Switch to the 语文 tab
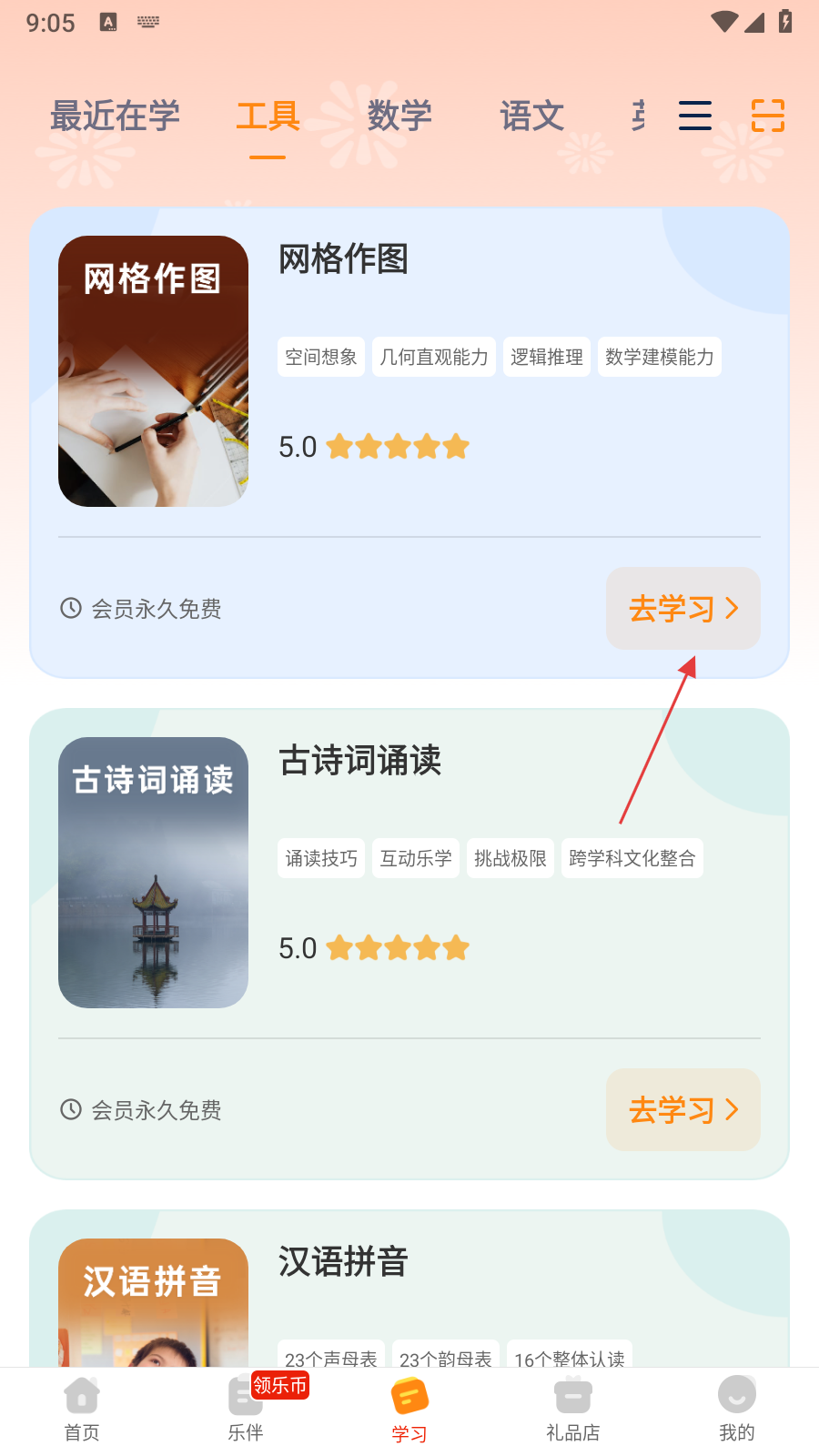The height and width of the screenshot is (1456, 819). pos(531,116)
